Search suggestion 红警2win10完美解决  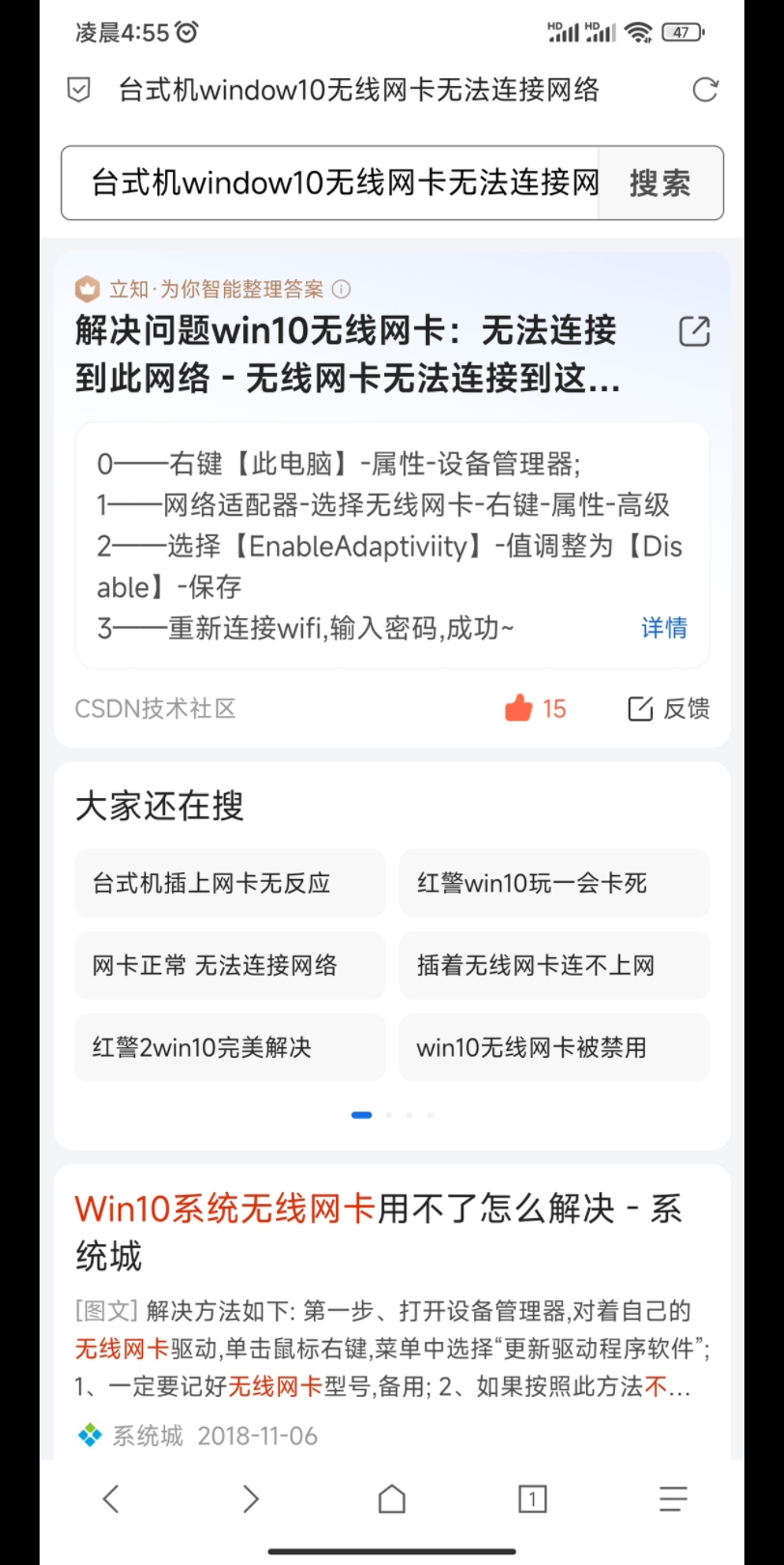coord(229,1047)
